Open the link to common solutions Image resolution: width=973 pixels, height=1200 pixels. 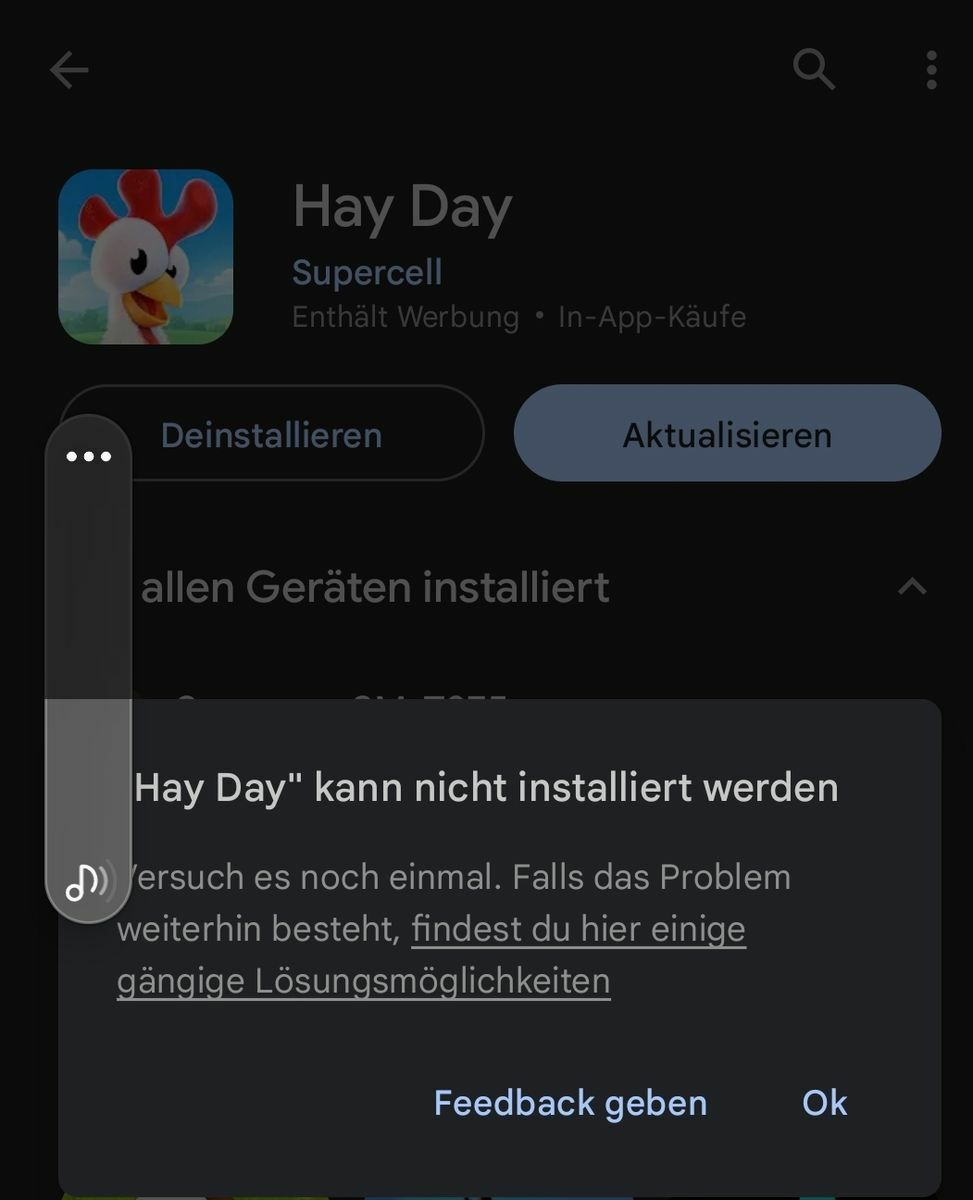point(430,955)
